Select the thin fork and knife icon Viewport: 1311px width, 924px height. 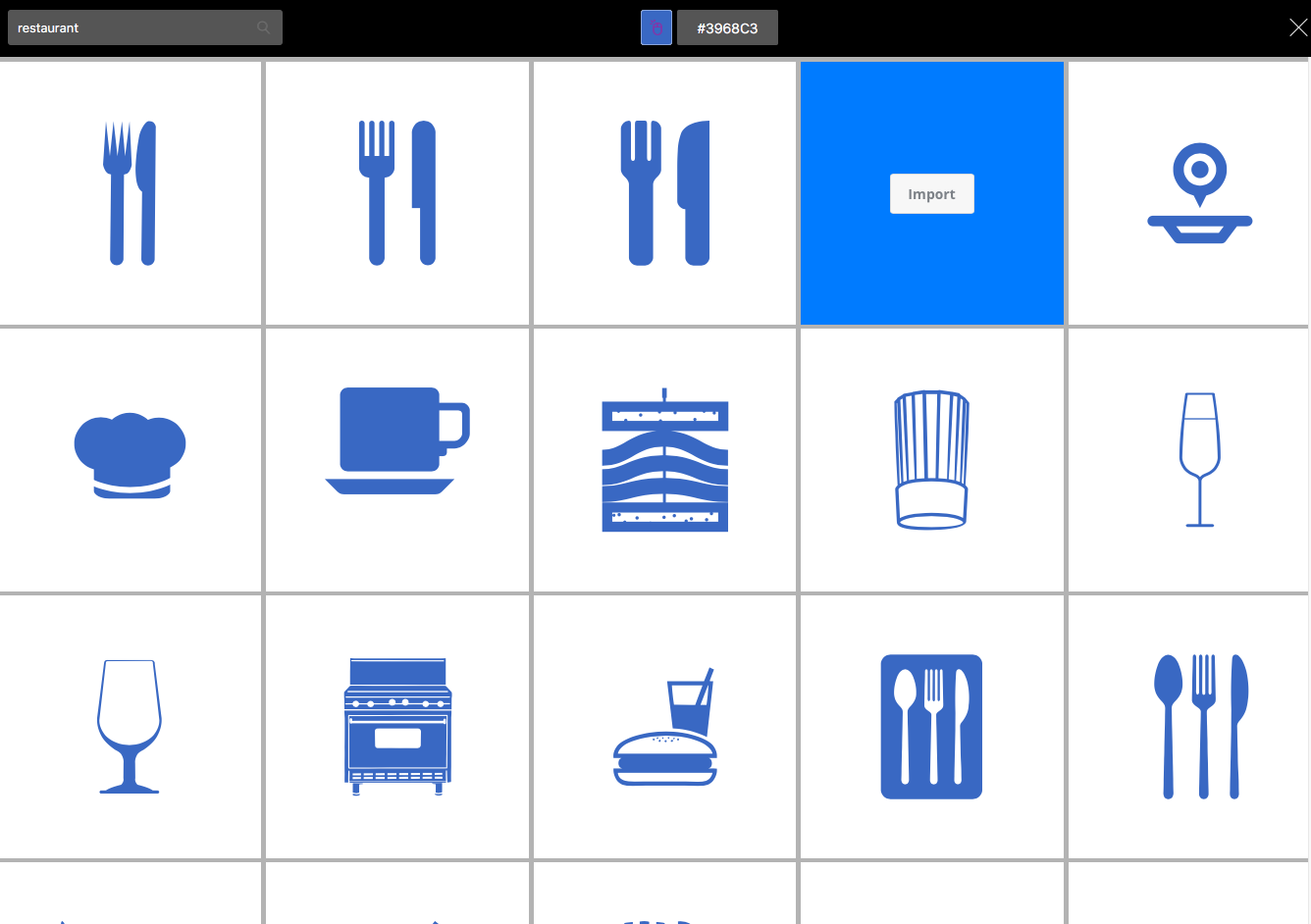point(131,193)
